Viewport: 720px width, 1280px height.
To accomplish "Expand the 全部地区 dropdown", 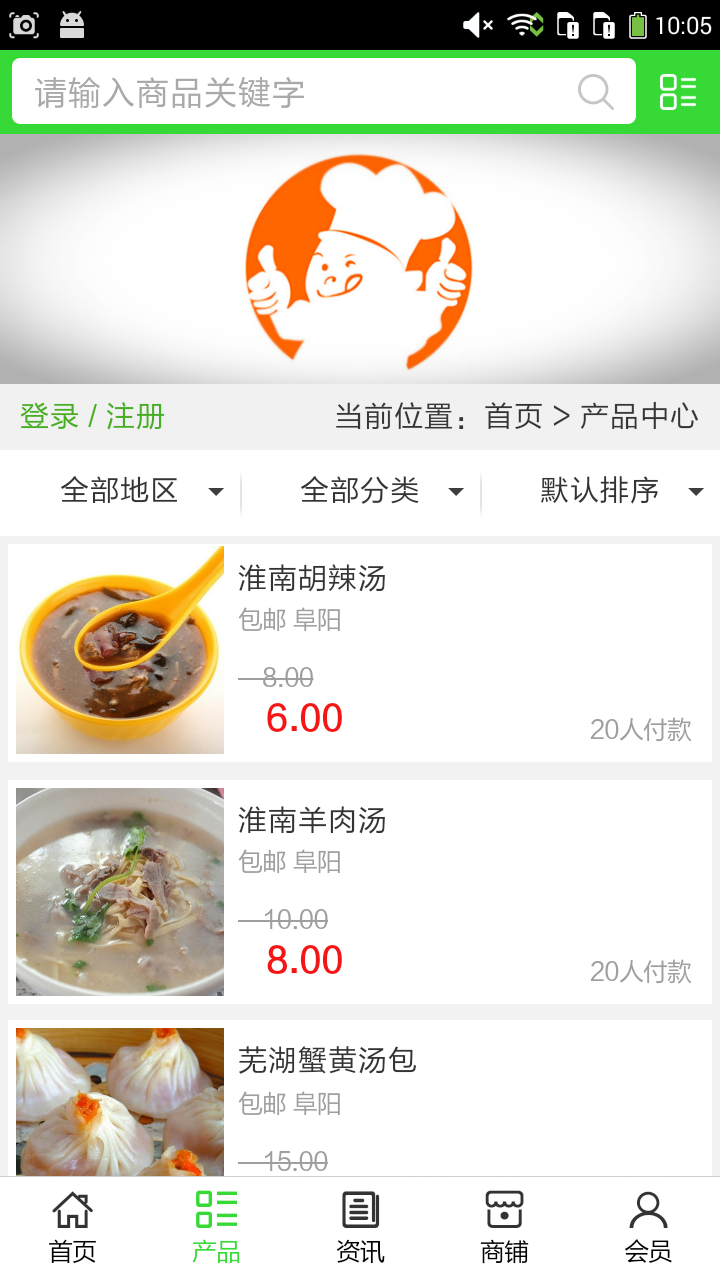I will [140, 491].
